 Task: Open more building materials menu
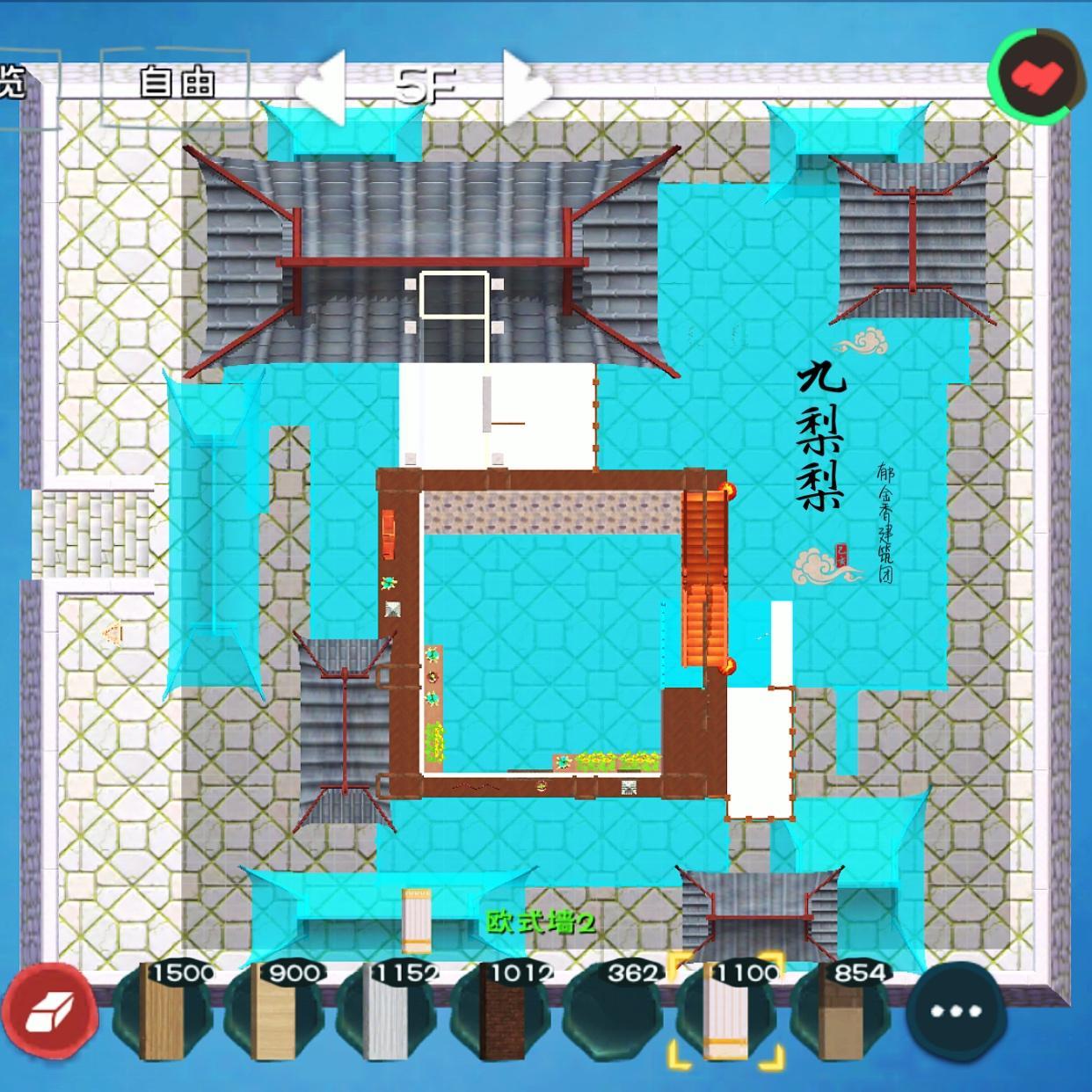click(955, 1011)
